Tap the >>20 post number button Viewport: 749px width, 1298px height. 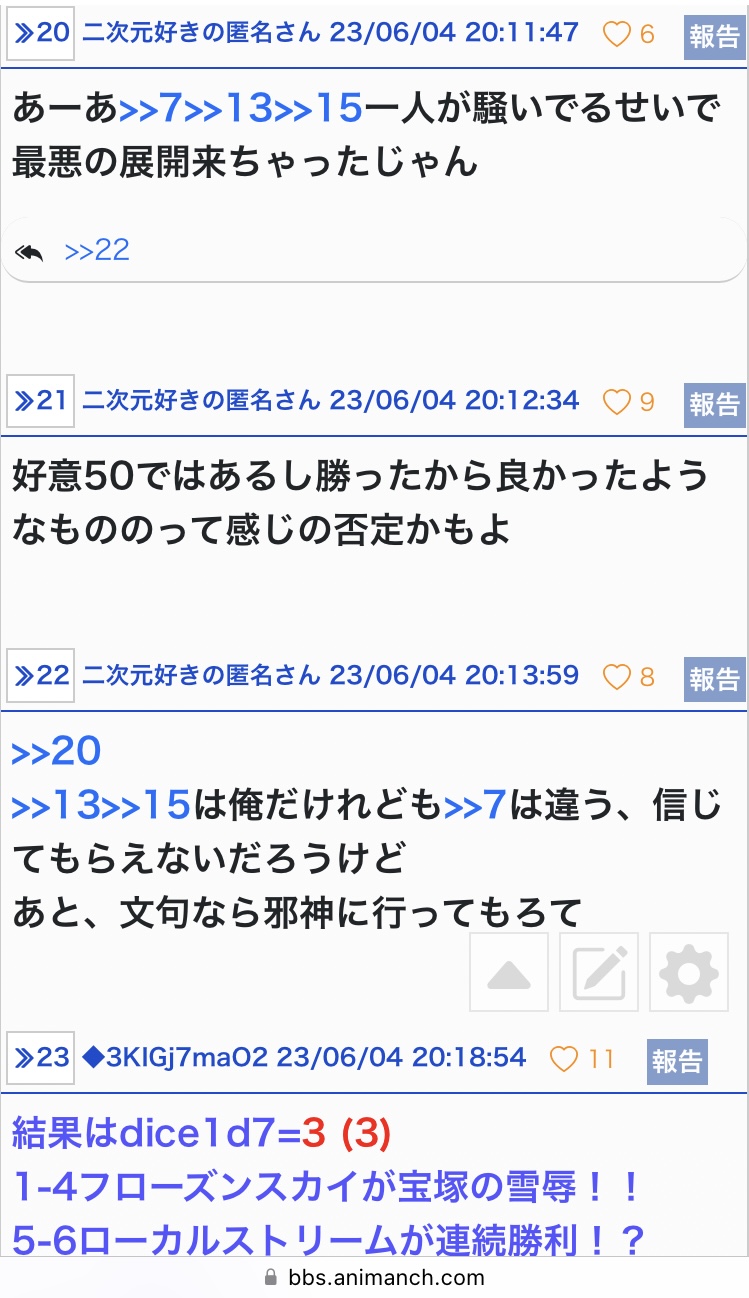coord(40,33)
